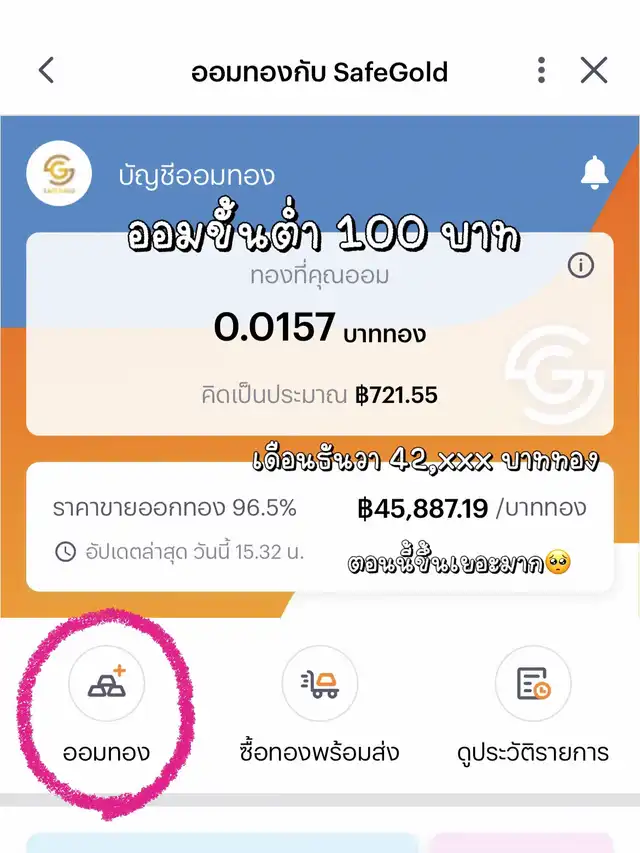Open the three-dot overflow menu
Image resolution: width=640 pixels, height=853 pixels.
pos(541,70)
